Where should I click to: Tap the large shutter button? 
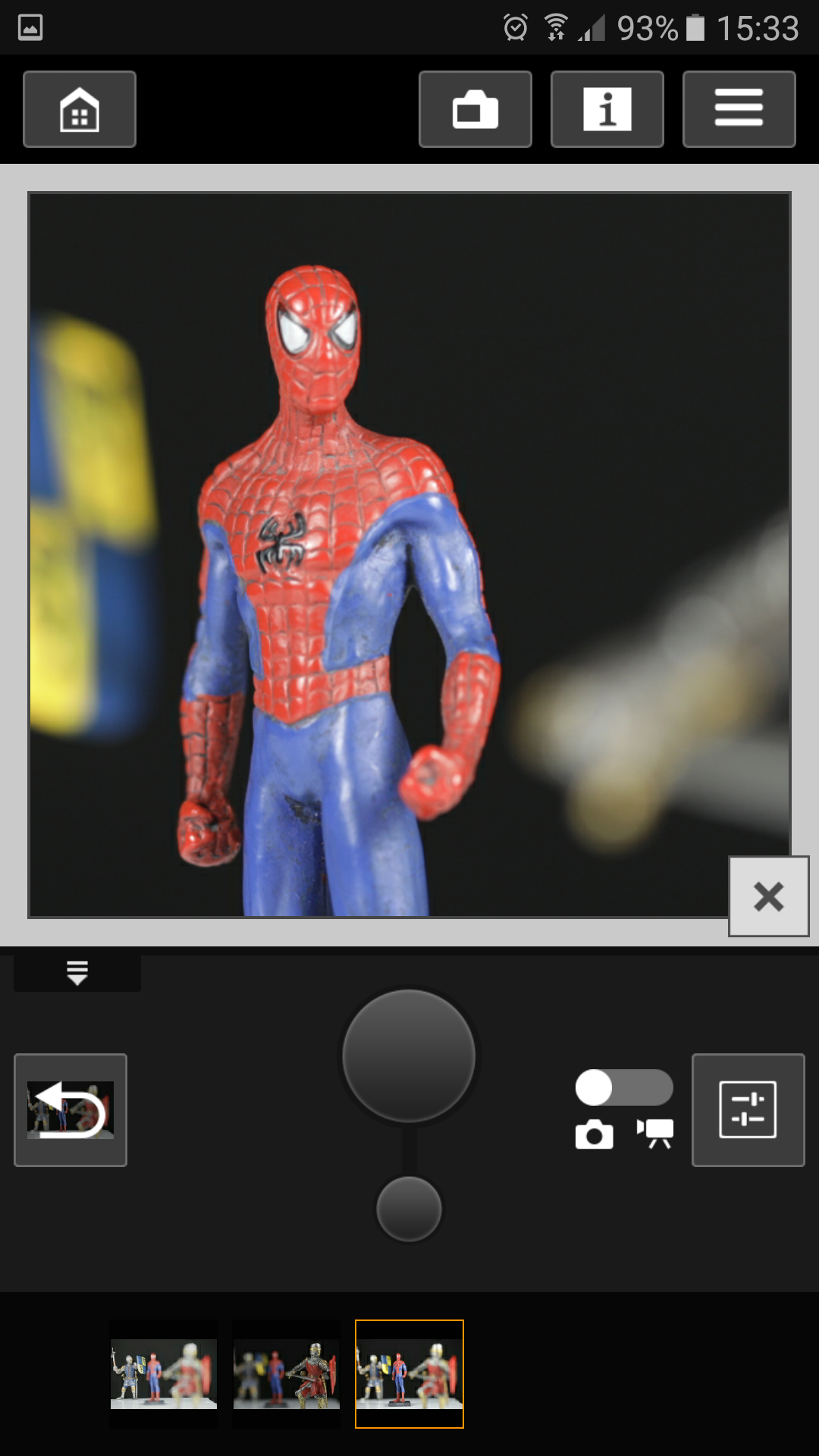pos(409,1056)
